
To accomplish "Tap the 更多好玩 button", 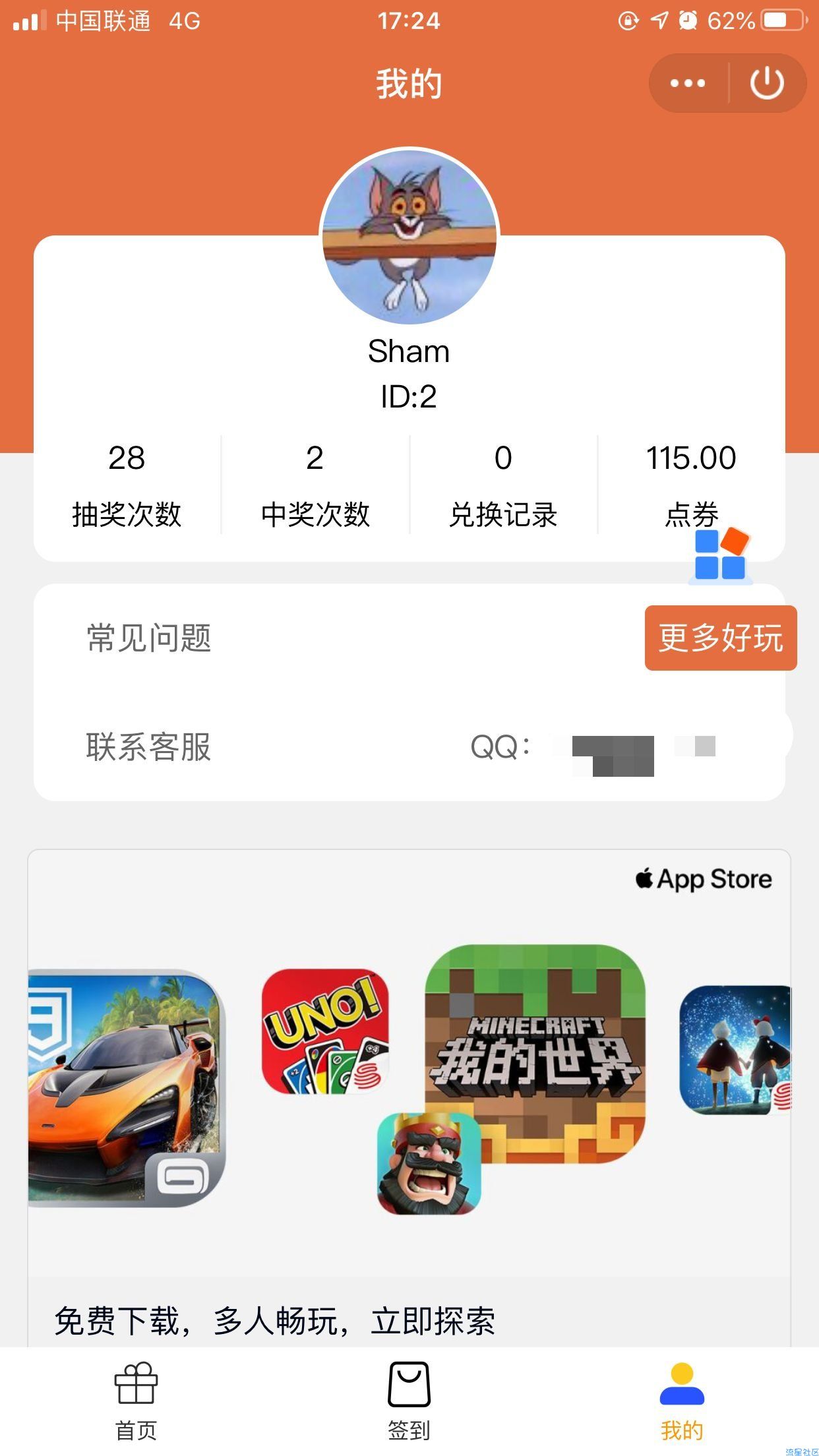I will point(721,638).
